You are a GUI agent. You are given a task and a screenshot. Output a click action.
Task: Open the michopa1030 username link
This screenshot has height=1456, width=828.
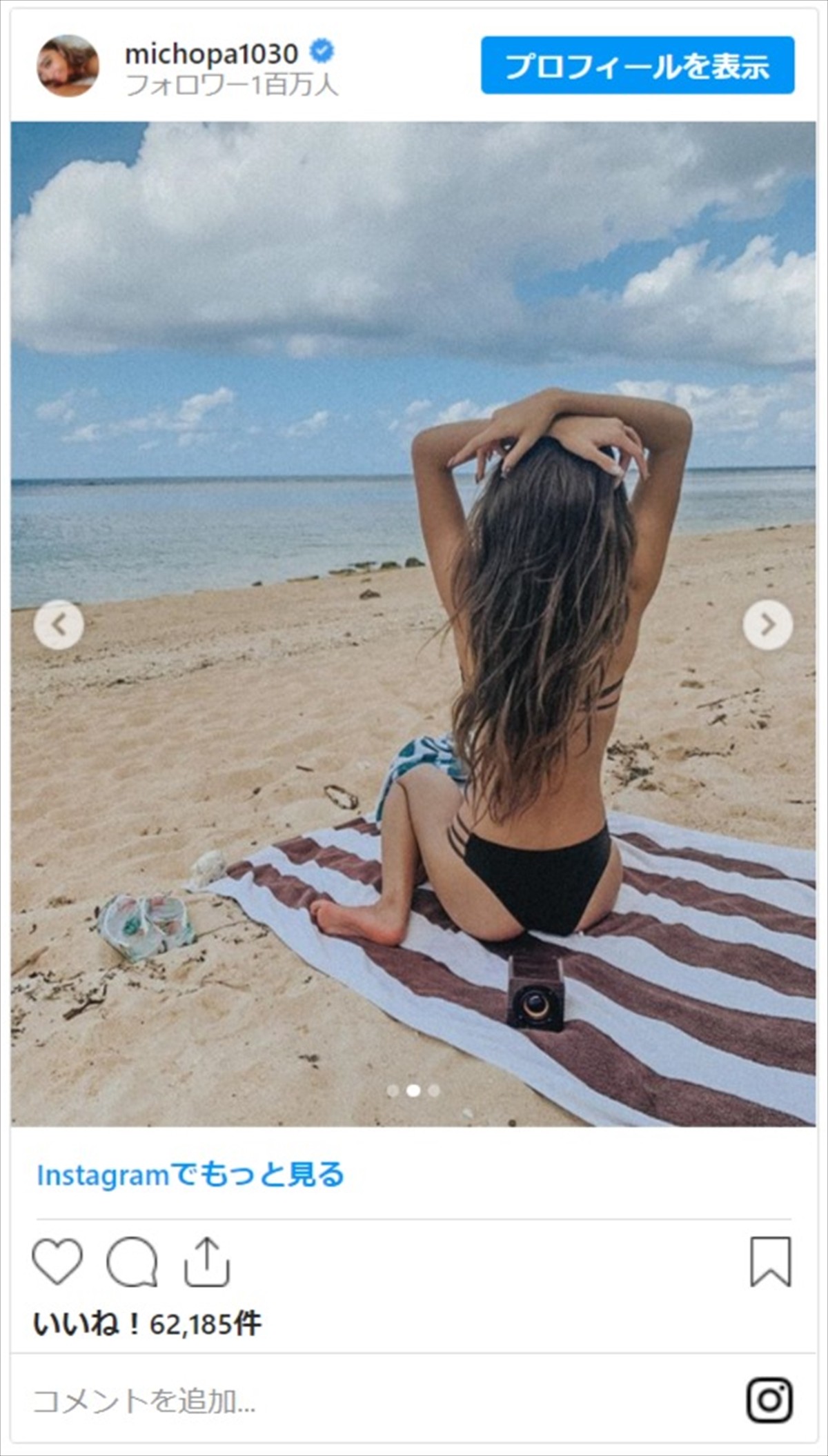tap(211, 53)
